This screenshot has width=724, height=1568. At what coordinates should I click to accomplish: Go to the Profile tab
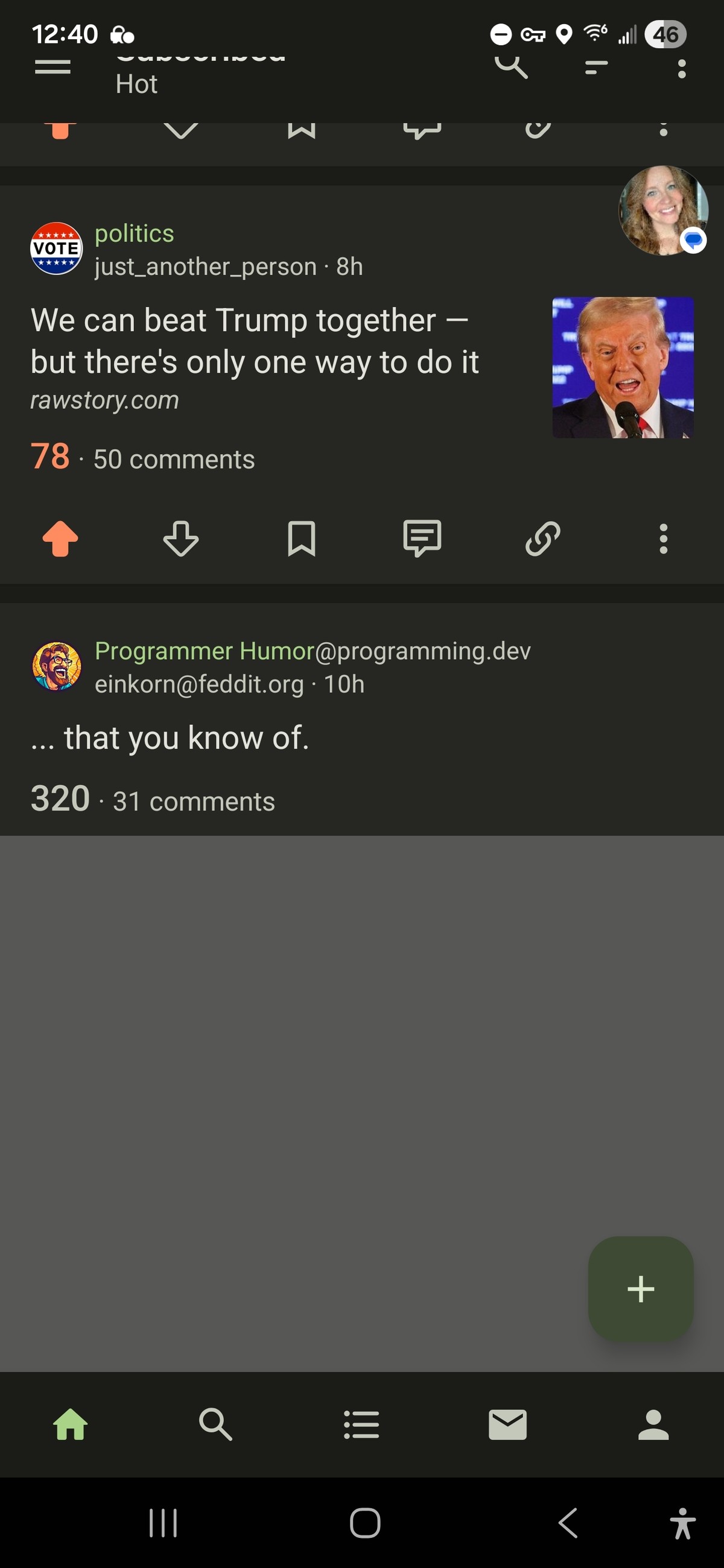coord(653,1424)
